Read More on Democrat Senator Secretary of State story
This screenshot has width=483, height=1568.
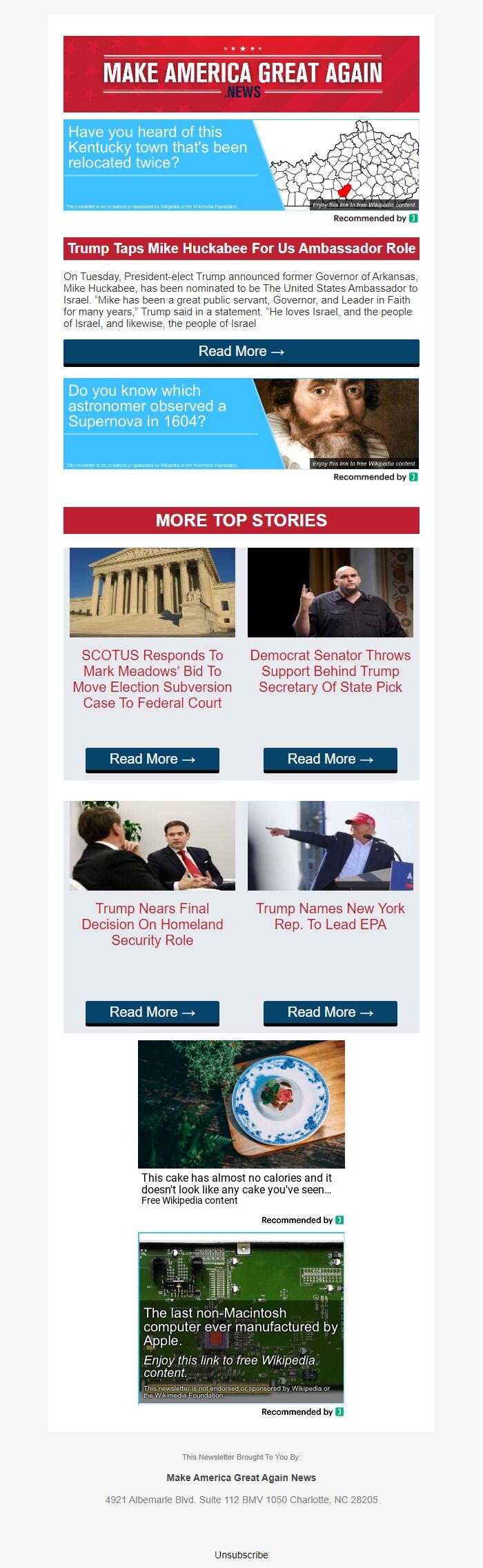coord(330,760)
